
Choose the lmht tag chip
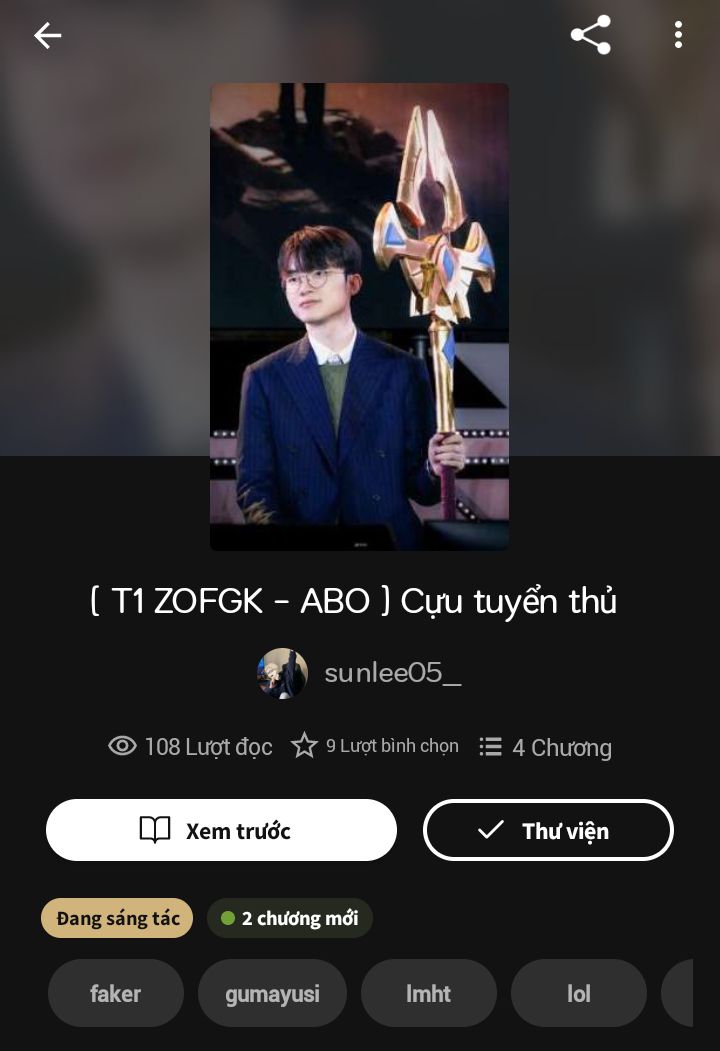[428, 993]
